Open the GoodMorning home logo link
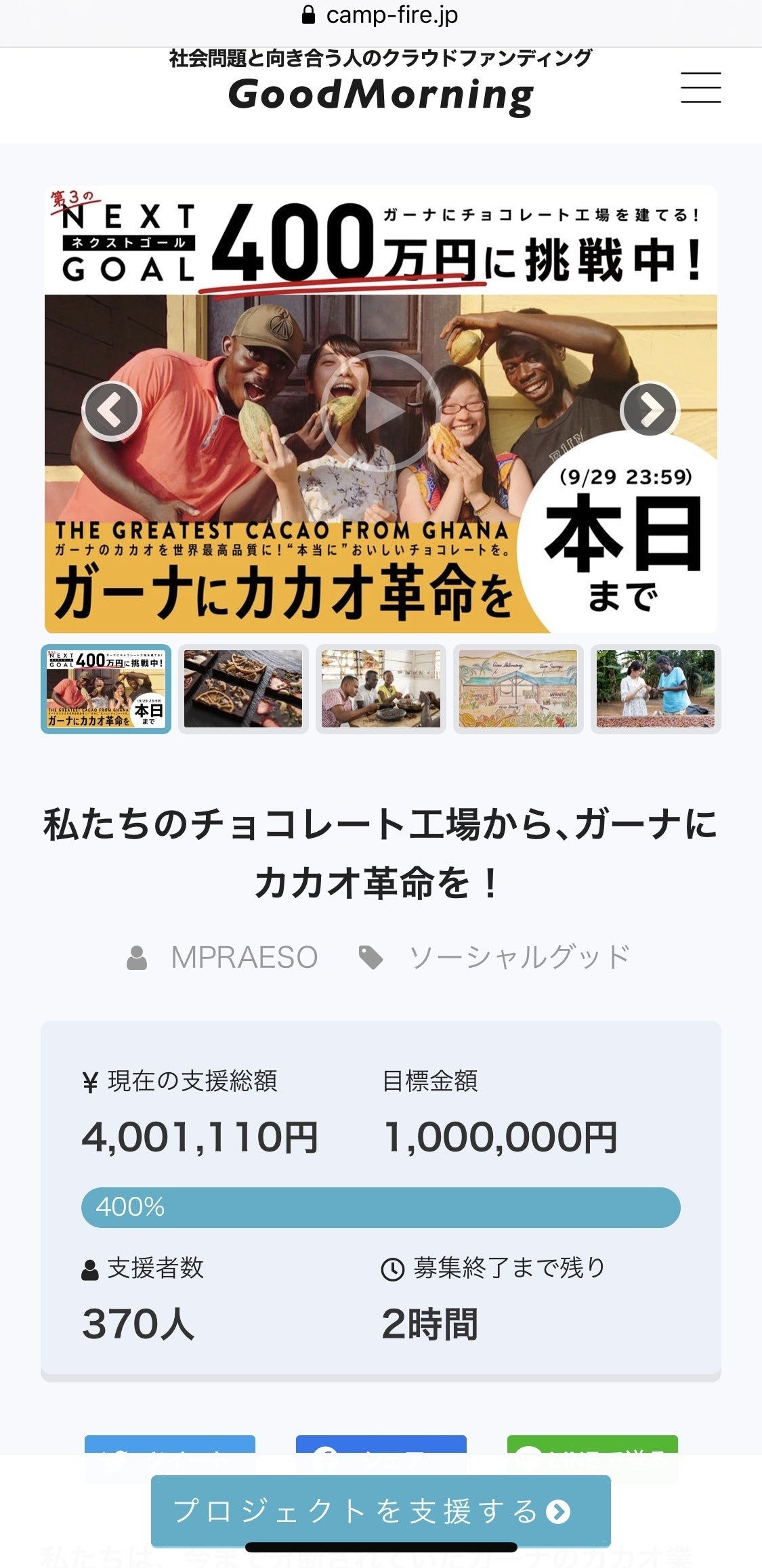This screenshot has width=762, height=1568. pyautogui.click(x=381, y=93)
